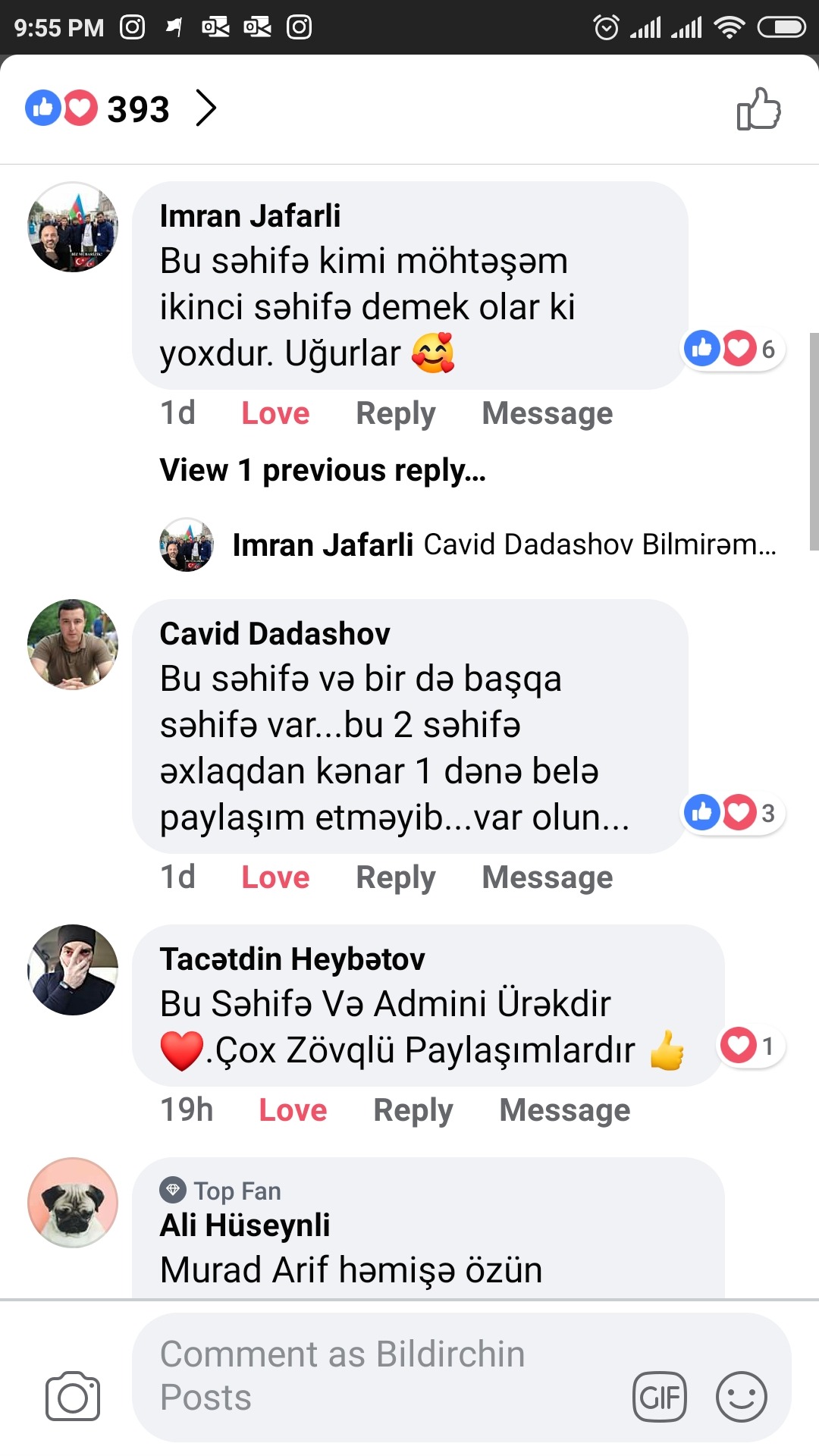This screenshot has width=819, height=1456.
Task: Like the post with the thumbs-up icon
Action: pos(758,109)
